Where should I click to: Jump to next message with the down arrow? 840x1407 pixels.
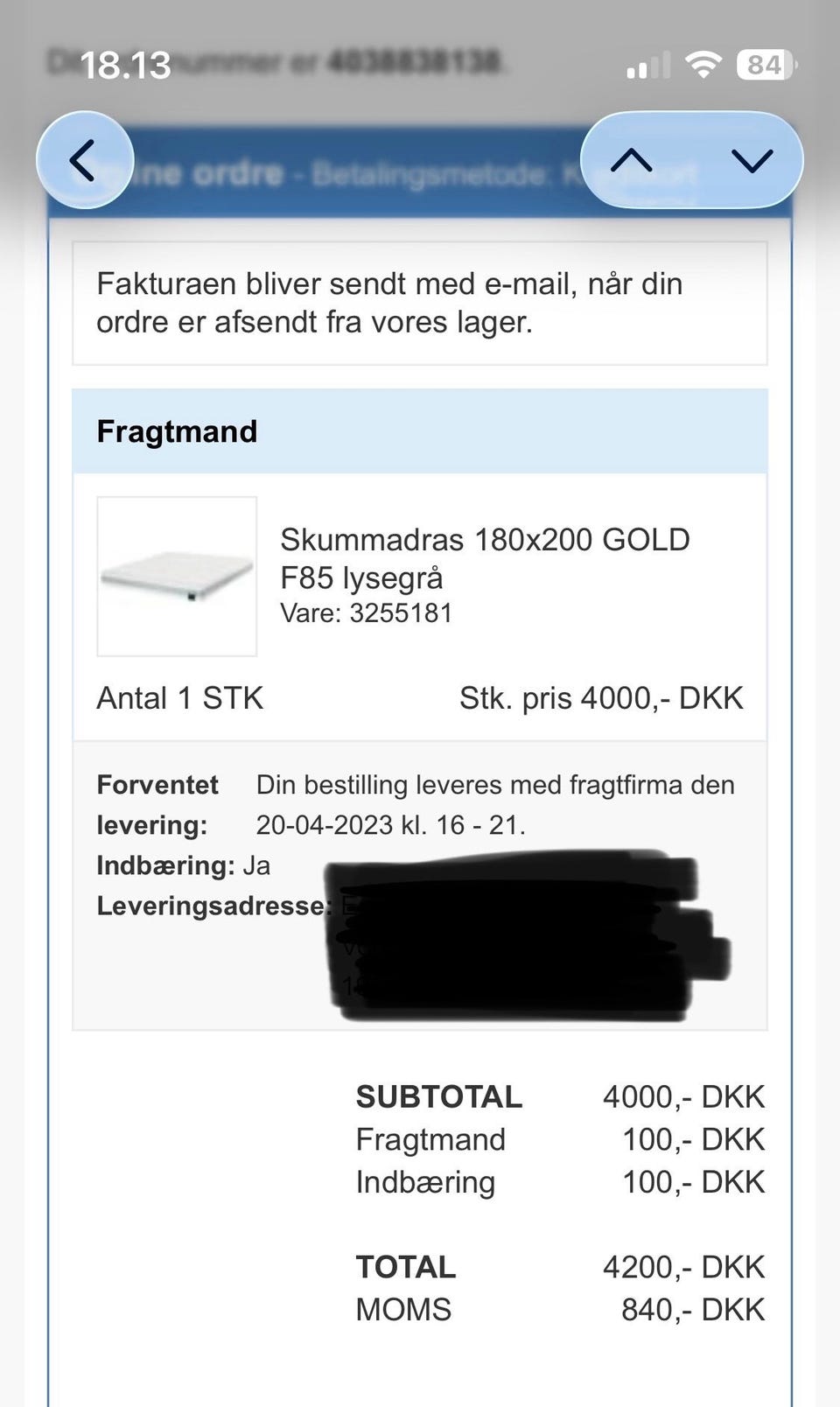tap(752, 160)
